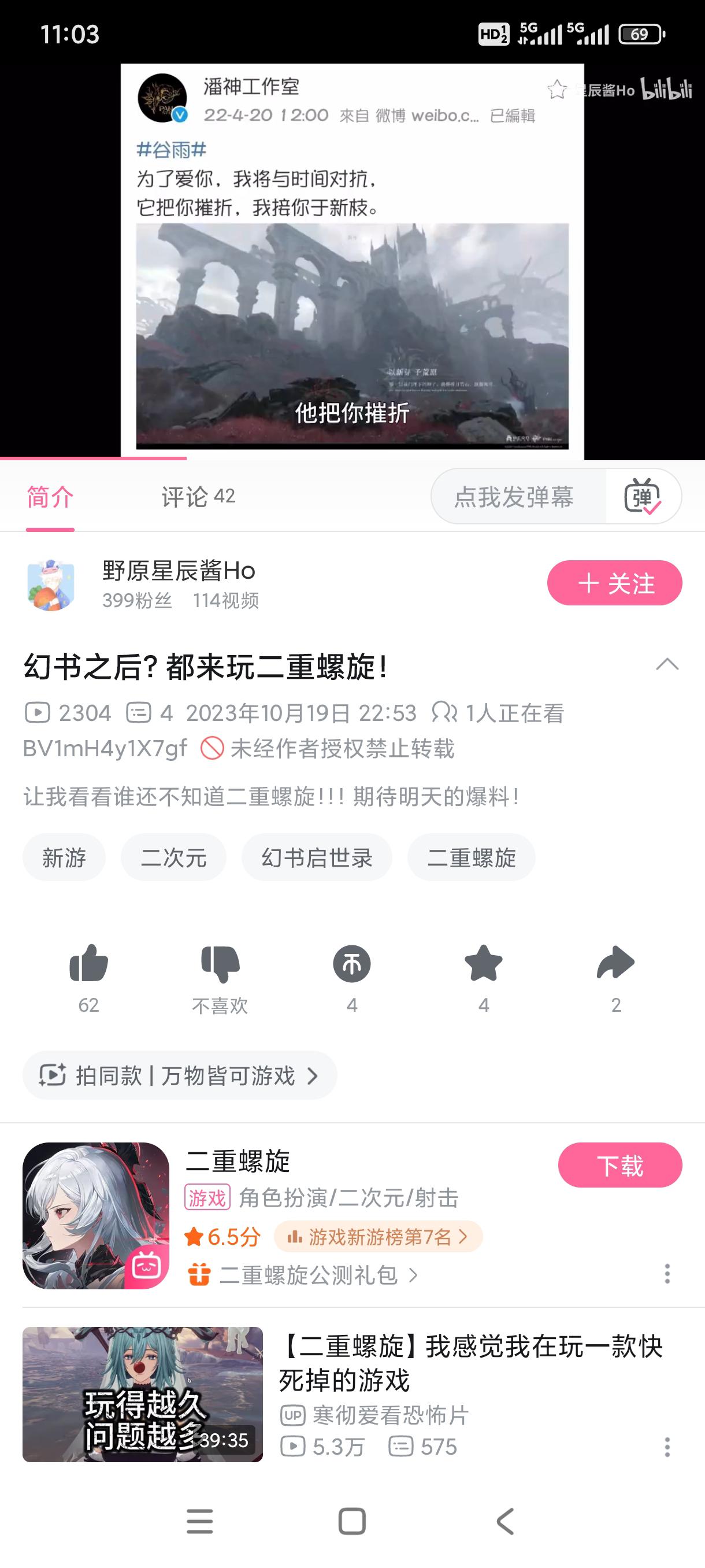The height and width of the screenshot is (1568, 705).
Task: Collapse the video description chevron
Action: tap(667, 664)
